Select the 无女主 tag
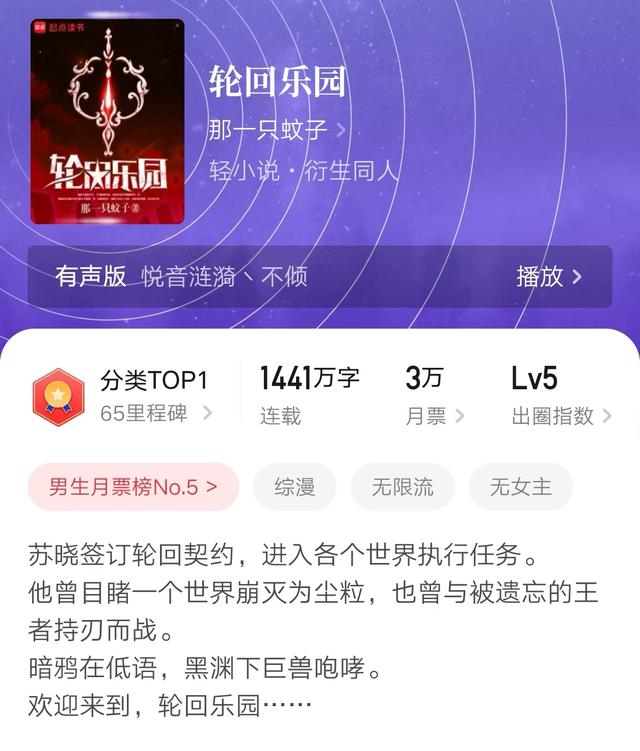The height and width of the screenshot is (751, 640). pyautogui.click(x=520, y=487)
